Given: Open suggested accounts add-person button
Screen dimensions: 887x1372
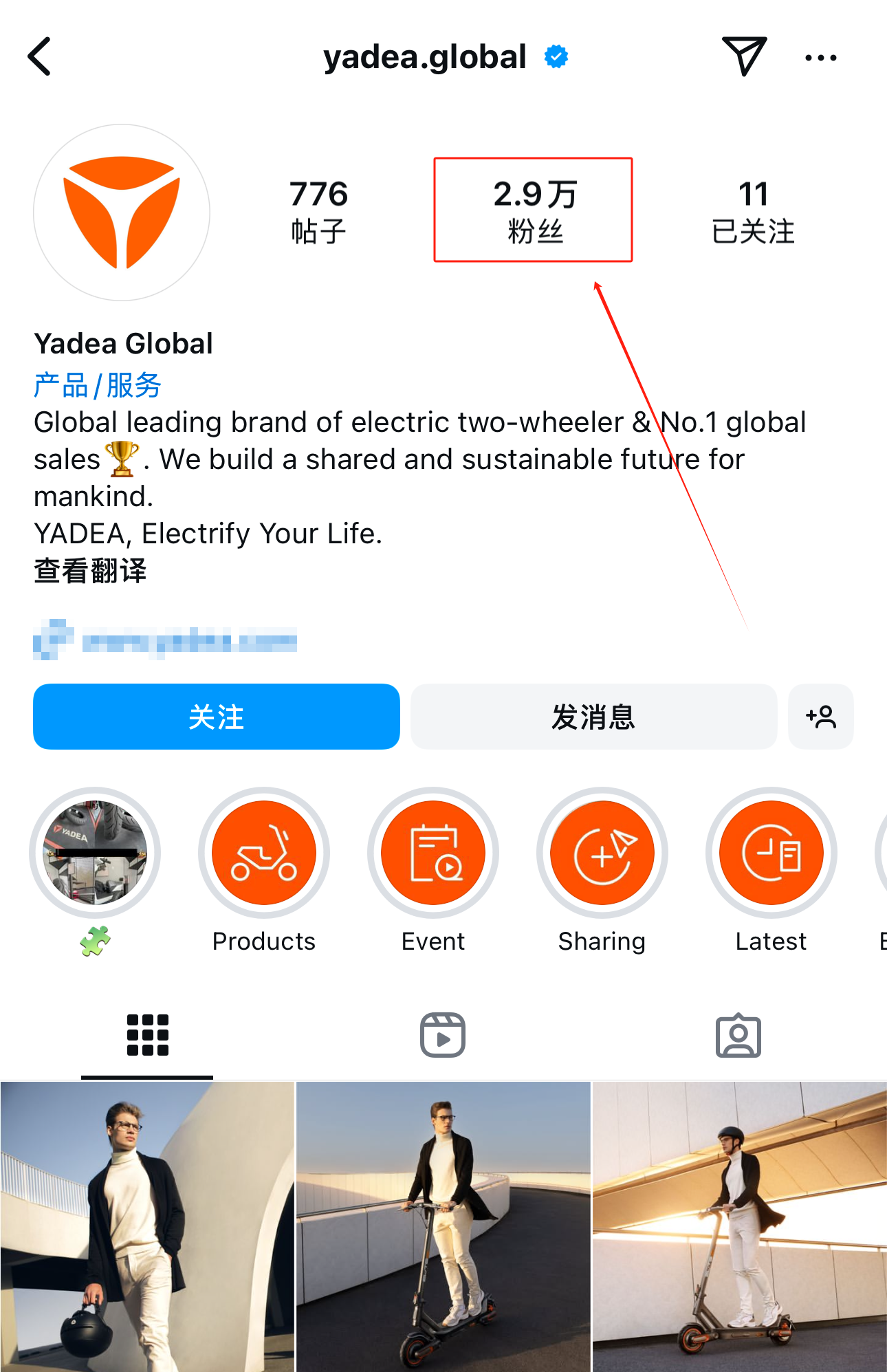Looking at the screenshot, I should pos(820,717).
